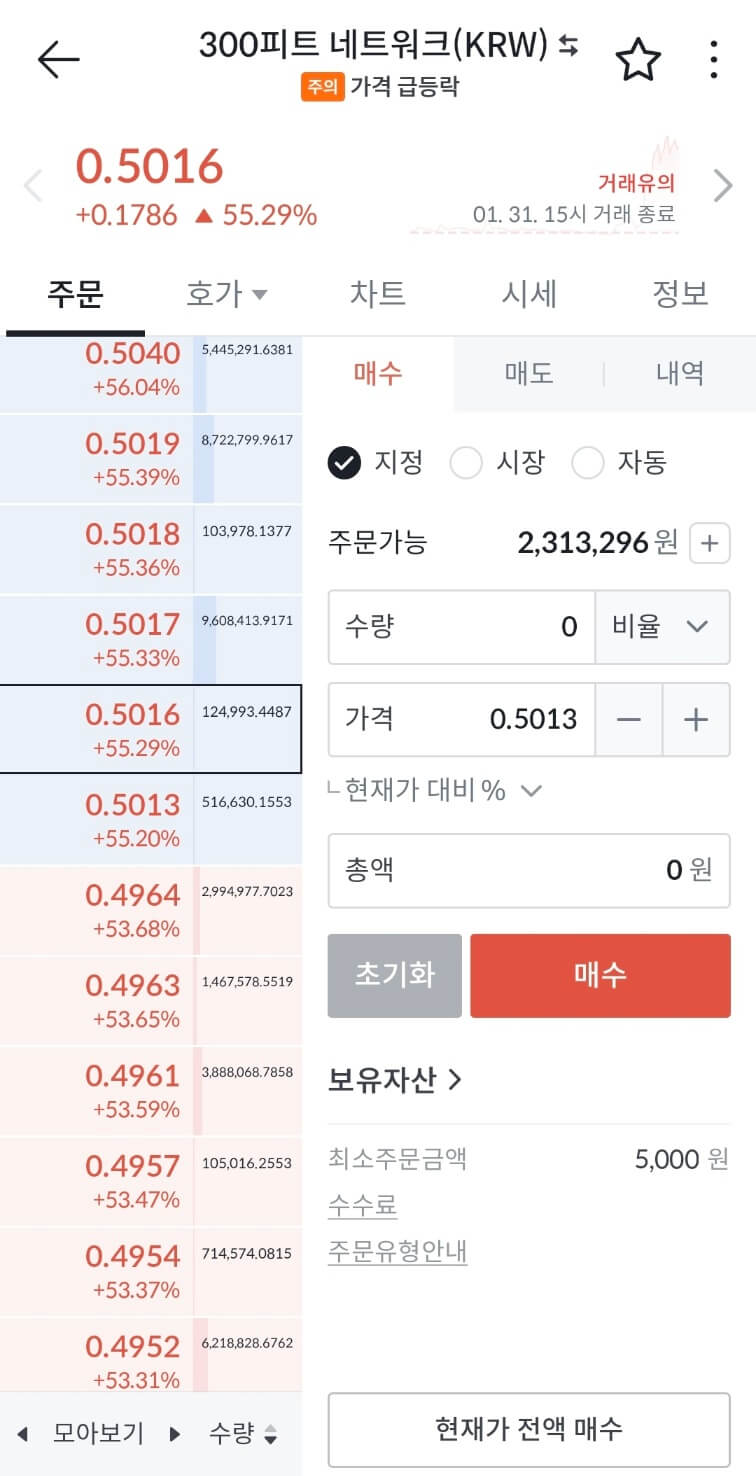Increase price with the plus stepper
The image size is (756, 1476).
tap(697, 720)
